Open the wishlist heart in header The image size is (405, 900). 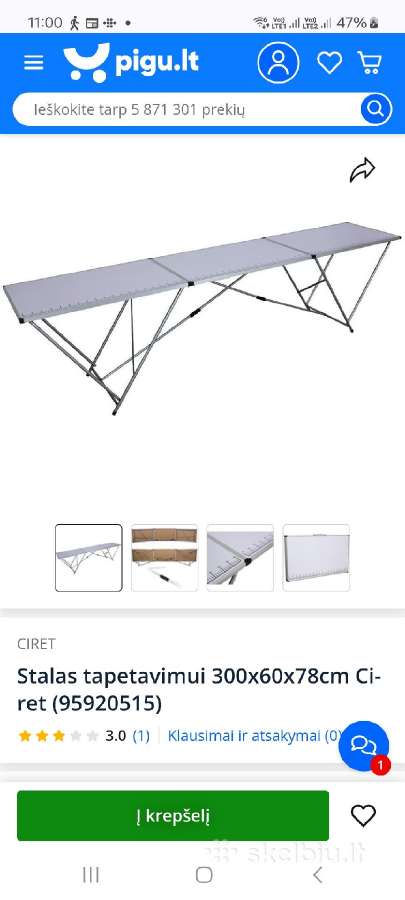pyautogui.click(x=330, y=63)
